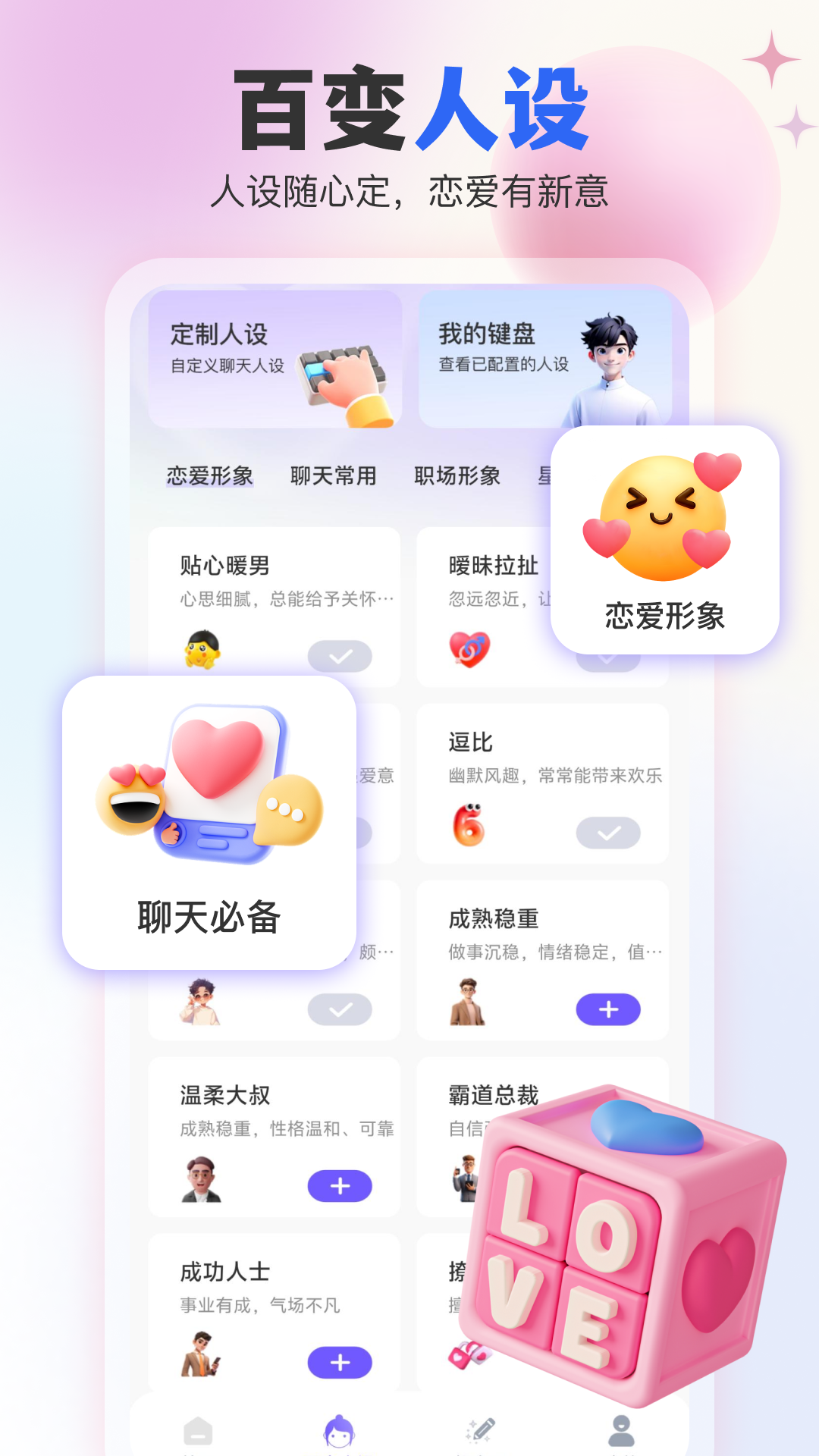Toggle the checkmark on 贴心暖男 persona
This screenshot has height=1456, width=819.
[x=339, y=656]
